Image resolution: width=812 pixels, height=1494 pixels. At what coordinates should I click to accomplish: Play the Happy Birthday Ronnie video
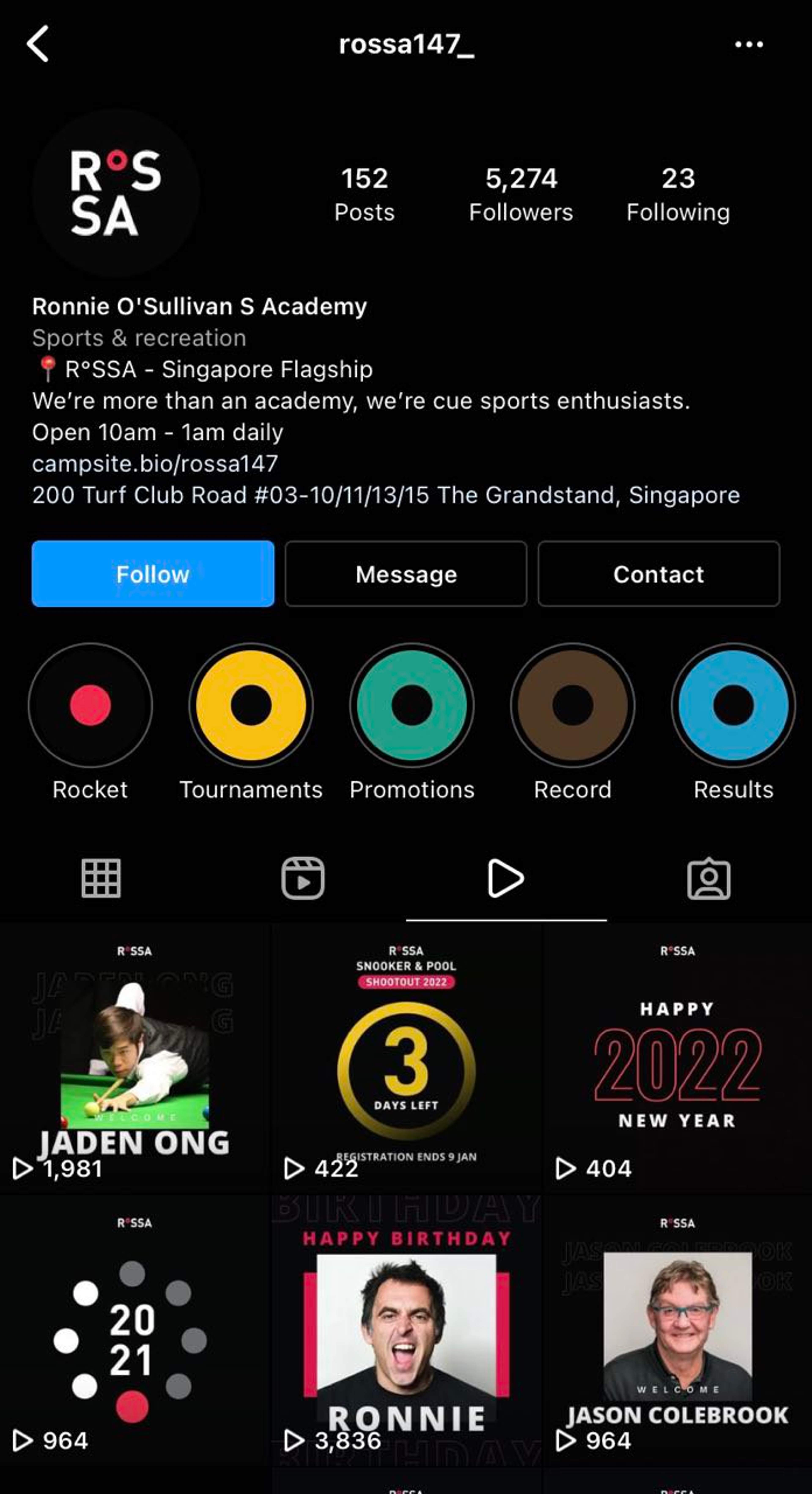click(x=406, y=1329)
